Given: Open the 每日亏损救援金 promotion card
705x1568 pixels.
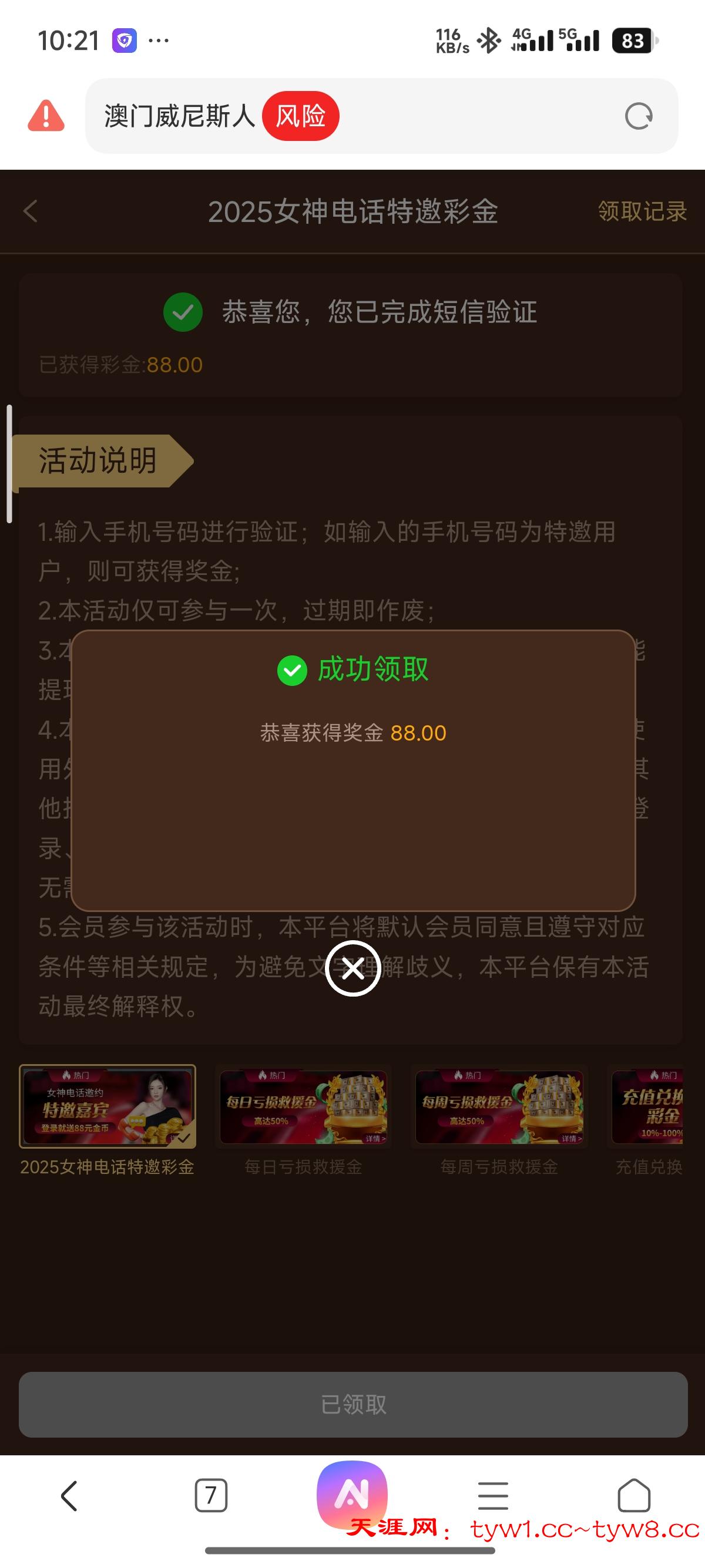Looking at the screenshot, I should [303, 1106].
